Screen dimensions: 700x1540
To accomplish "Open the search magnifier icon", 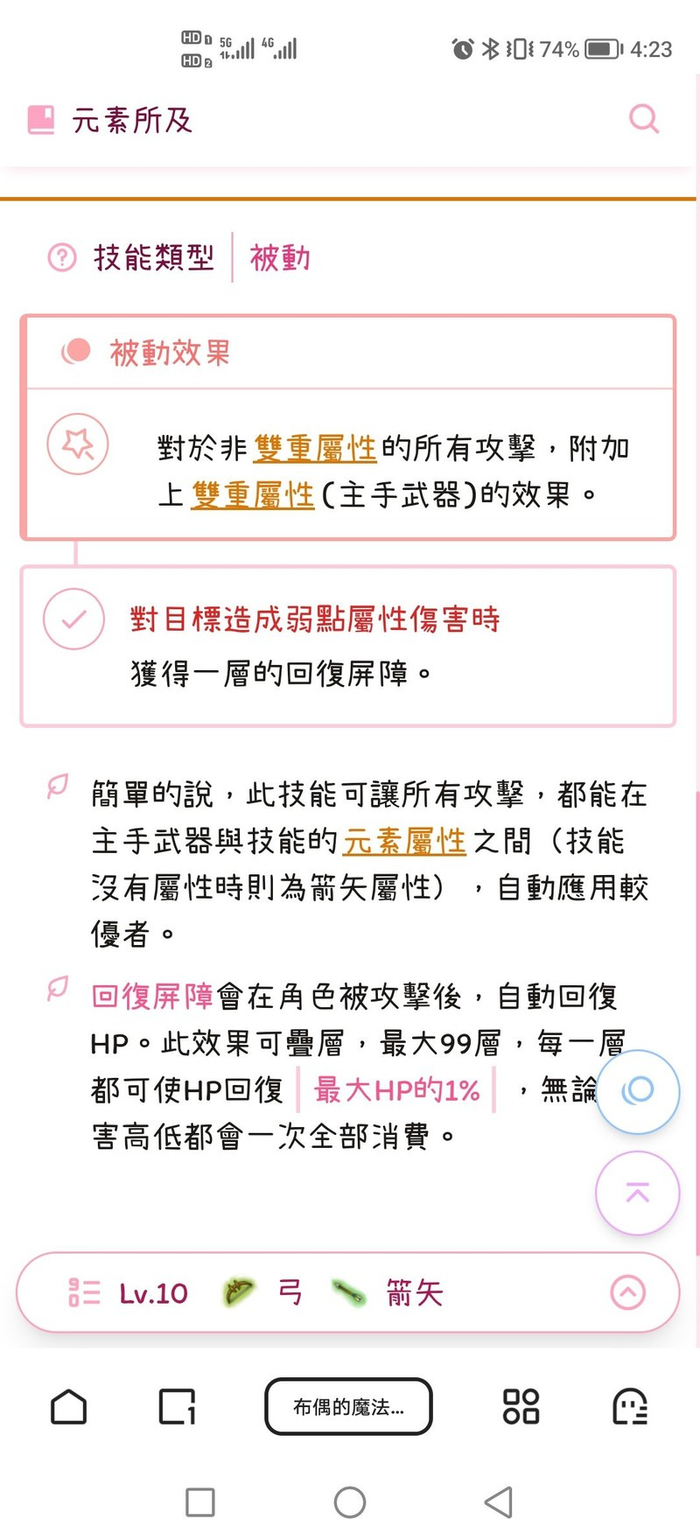I will pyautogui.click(x=644, y=120).
